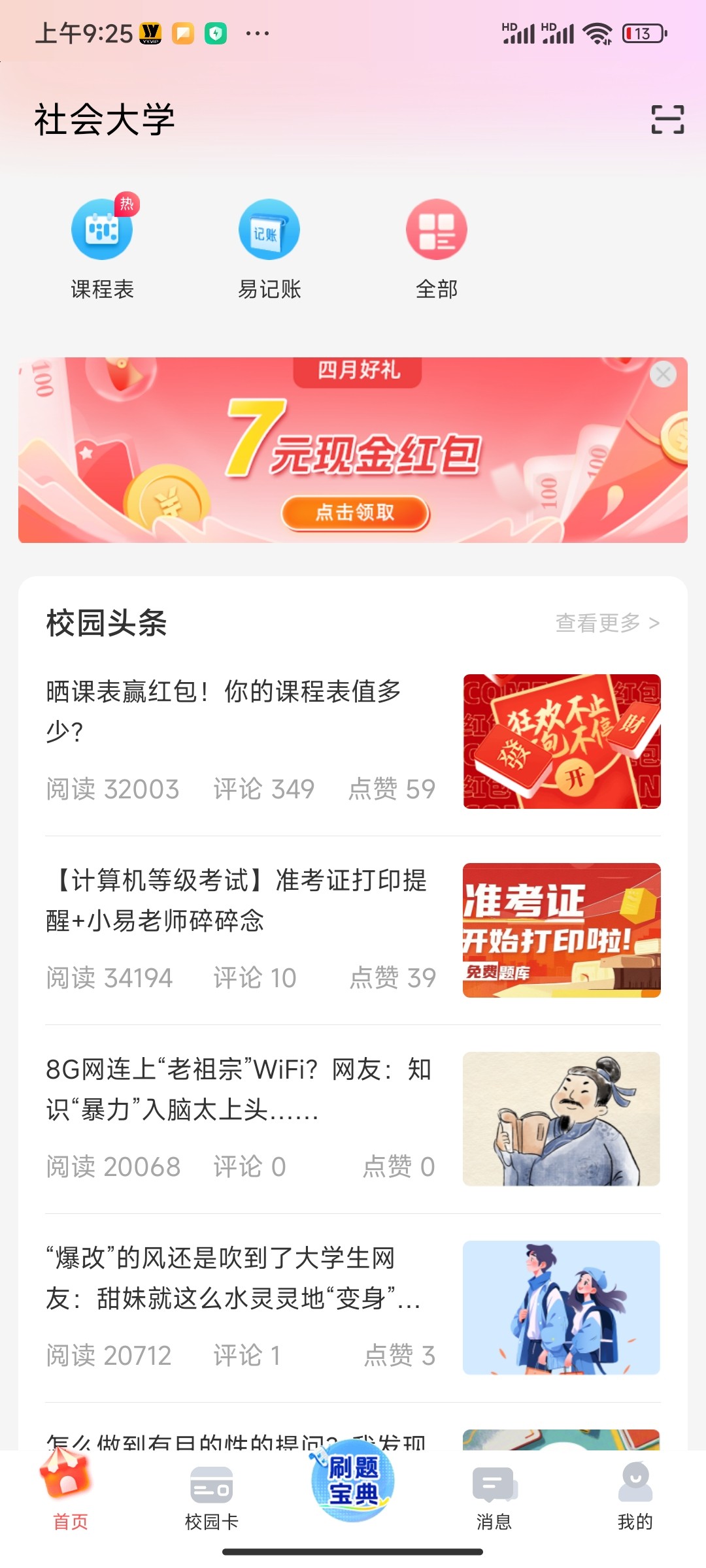Switch to 首页 tab
706x1568 pixels.
(x=70, y=1495)
